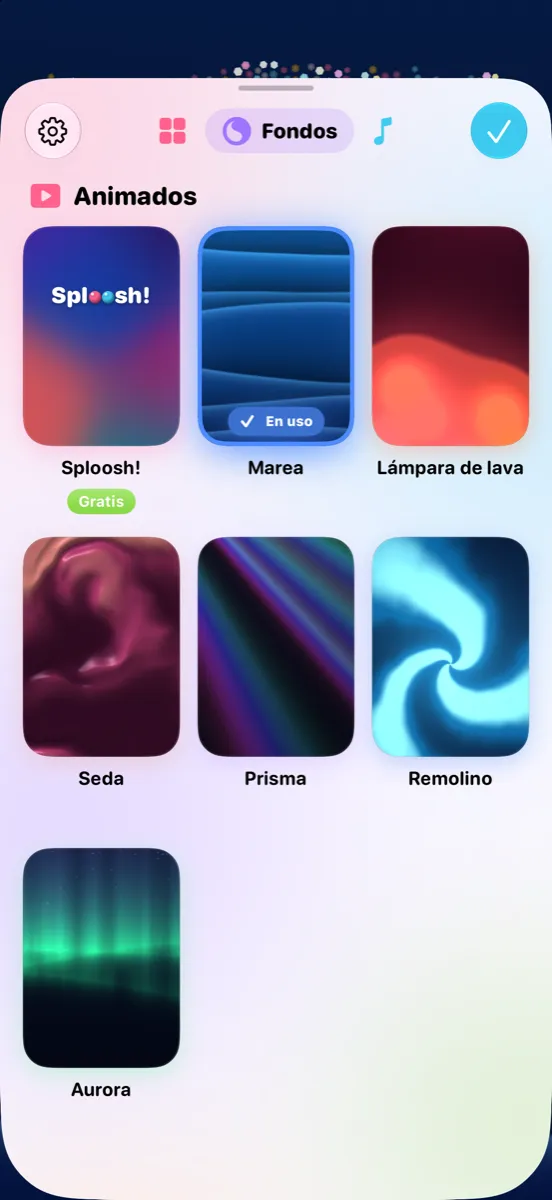Pick the Remolino background
This screenshot has width=552, height=1200.
pyautogui.click(x=450, y=647)
